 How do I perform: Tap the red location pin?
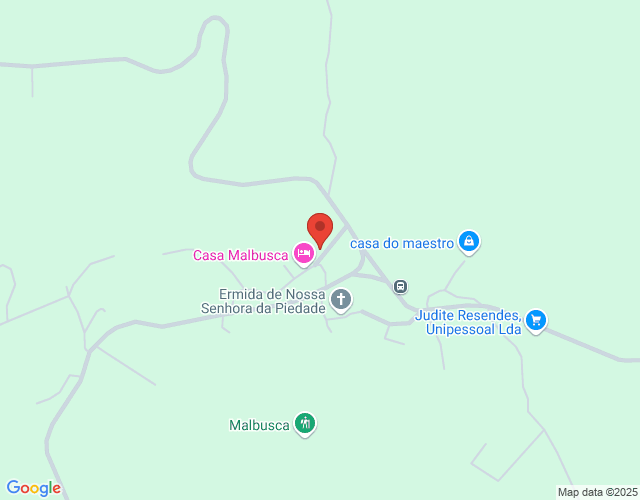pyautogui.click(x=319, y=229)
